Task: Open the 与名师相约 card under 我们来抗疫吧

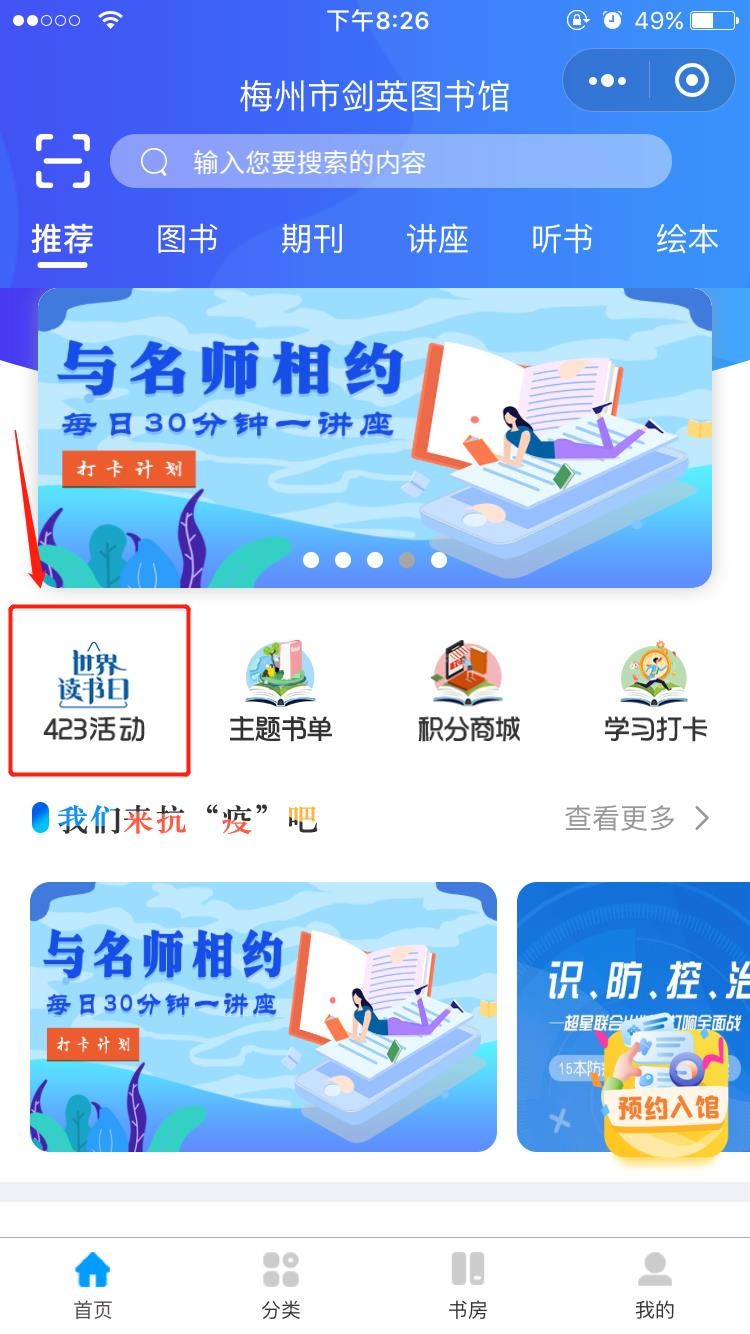Action: pyautogui.click(x=263, y=1016)
